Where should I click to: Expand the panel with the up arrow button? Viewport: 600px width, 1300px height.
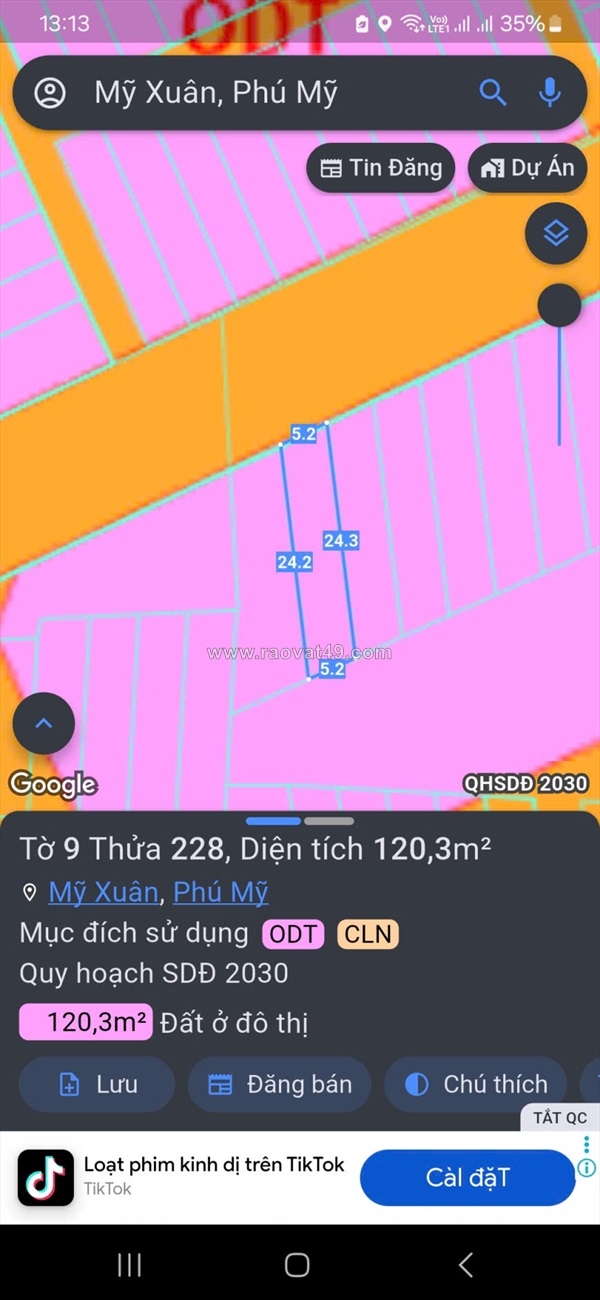click(44, 723)
